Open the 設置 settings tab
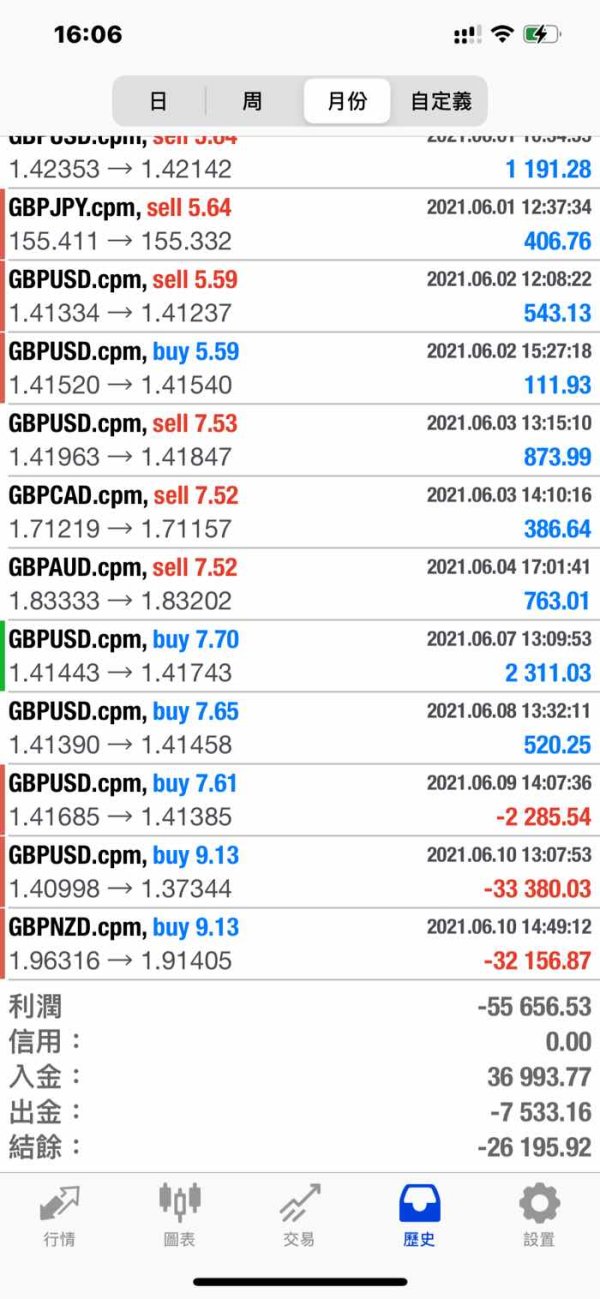The width and height of the screenshot is (600, 1299). 539,1212
